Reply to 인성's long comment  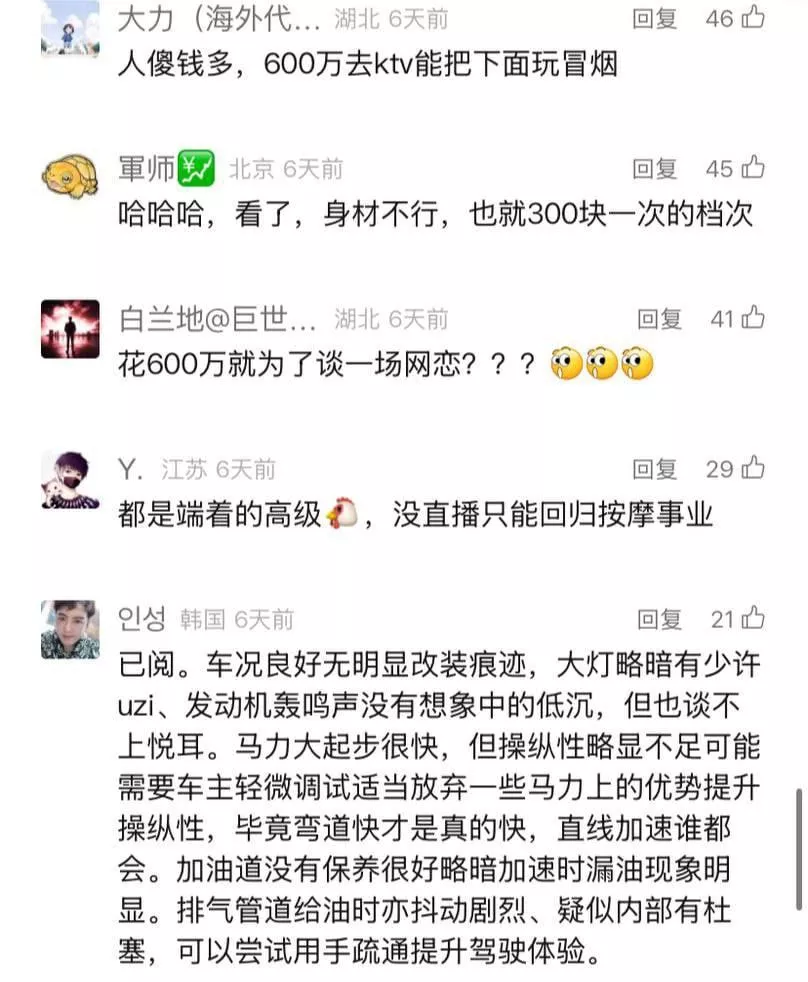(660, 620)
